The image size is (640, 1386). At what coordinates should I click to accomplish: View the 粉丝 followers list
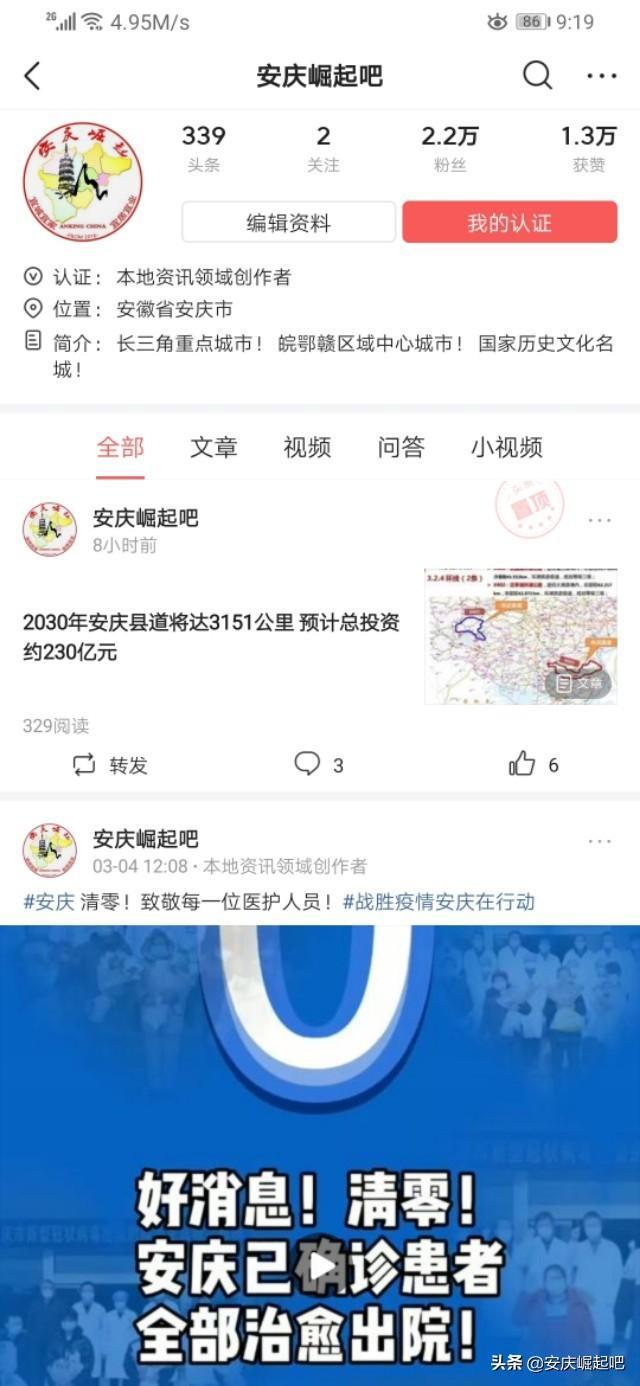[449, 149]
